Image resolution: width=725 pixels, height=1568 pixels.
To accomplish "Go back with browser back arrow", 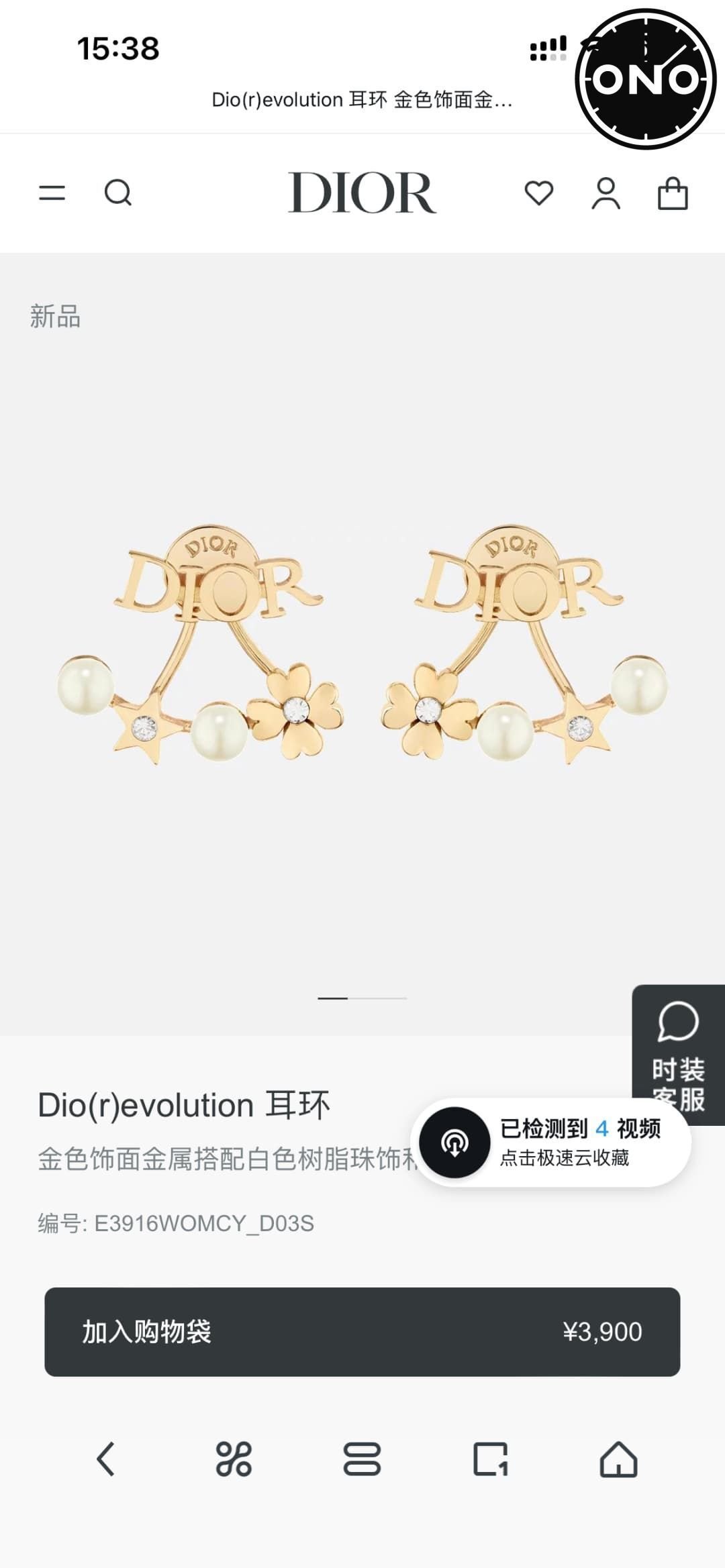I will 105,1459.
